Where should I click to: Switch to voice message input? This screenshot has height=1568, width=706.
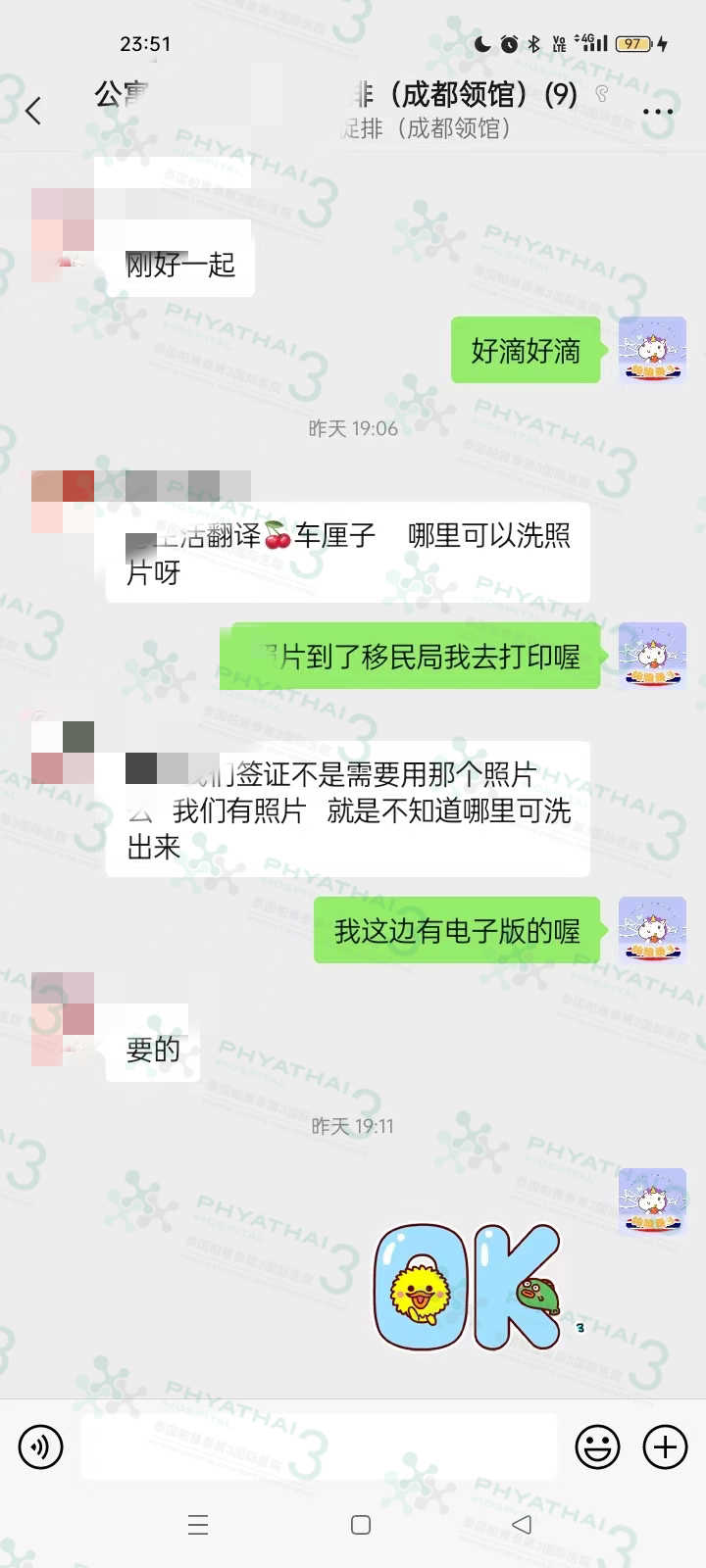[41, 1446]
